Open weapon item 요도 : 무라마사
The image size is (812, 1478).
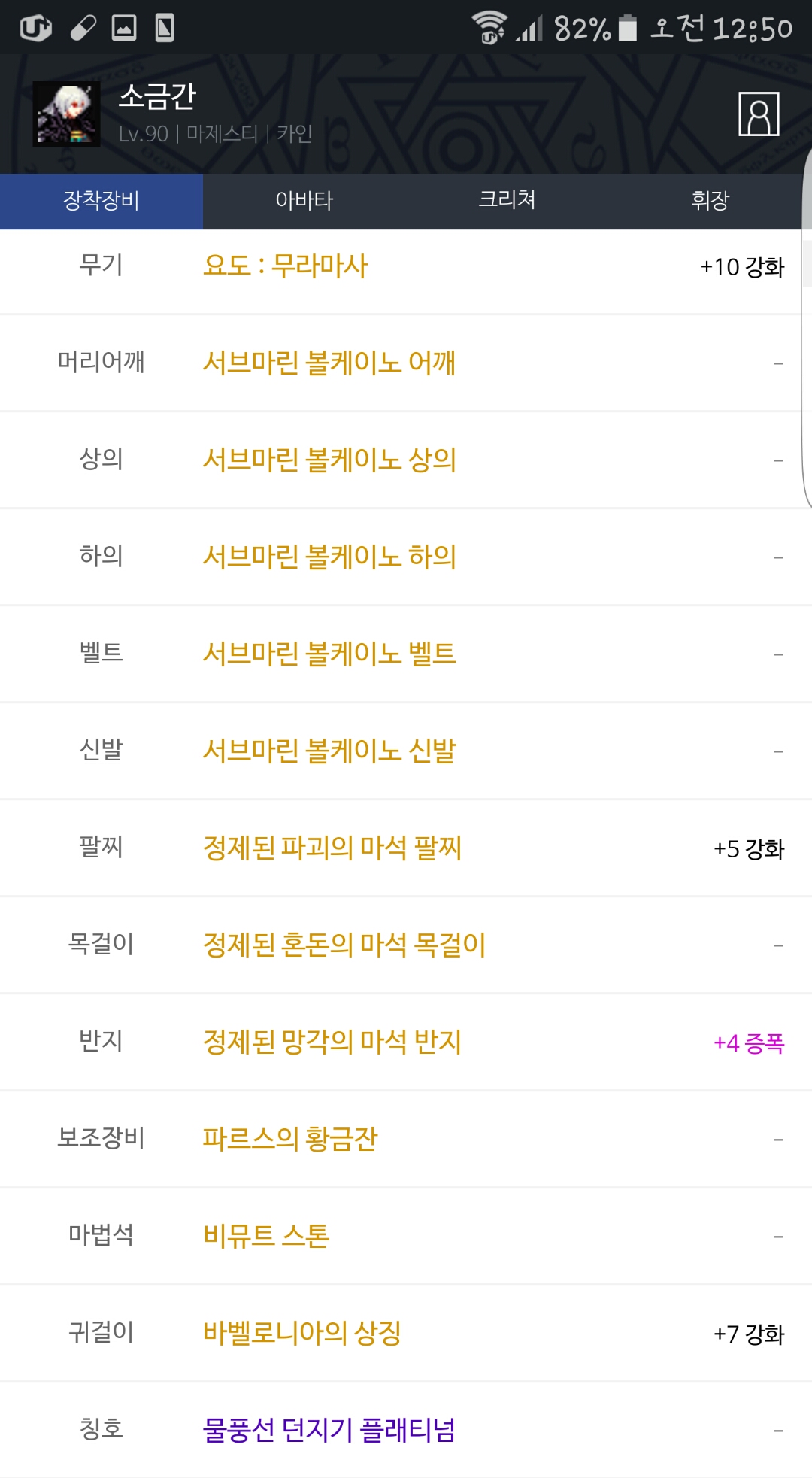click(x=285, y=266)
